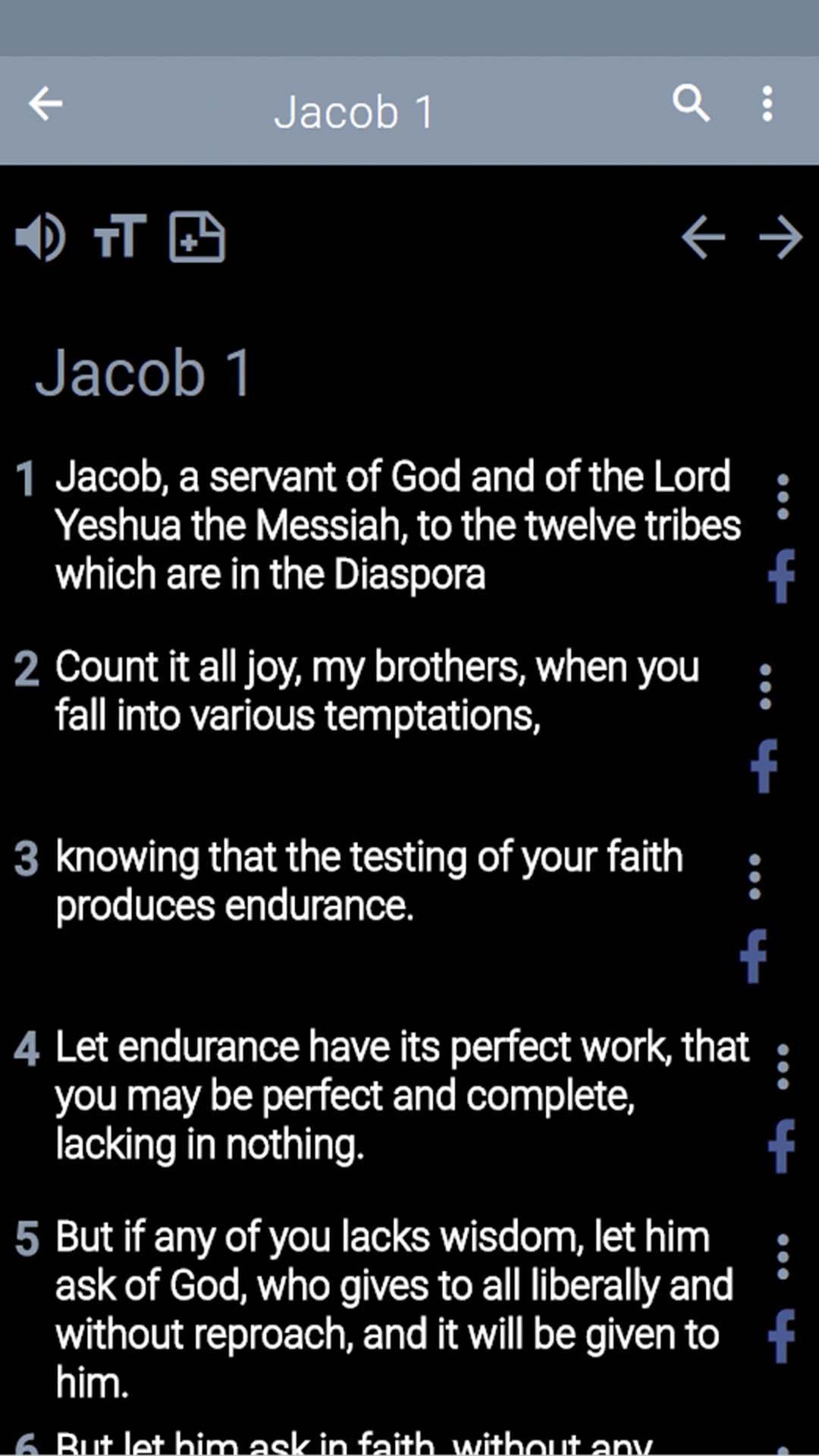
Task: Share verse 3 on Facebook
Action: pos(754,956)
